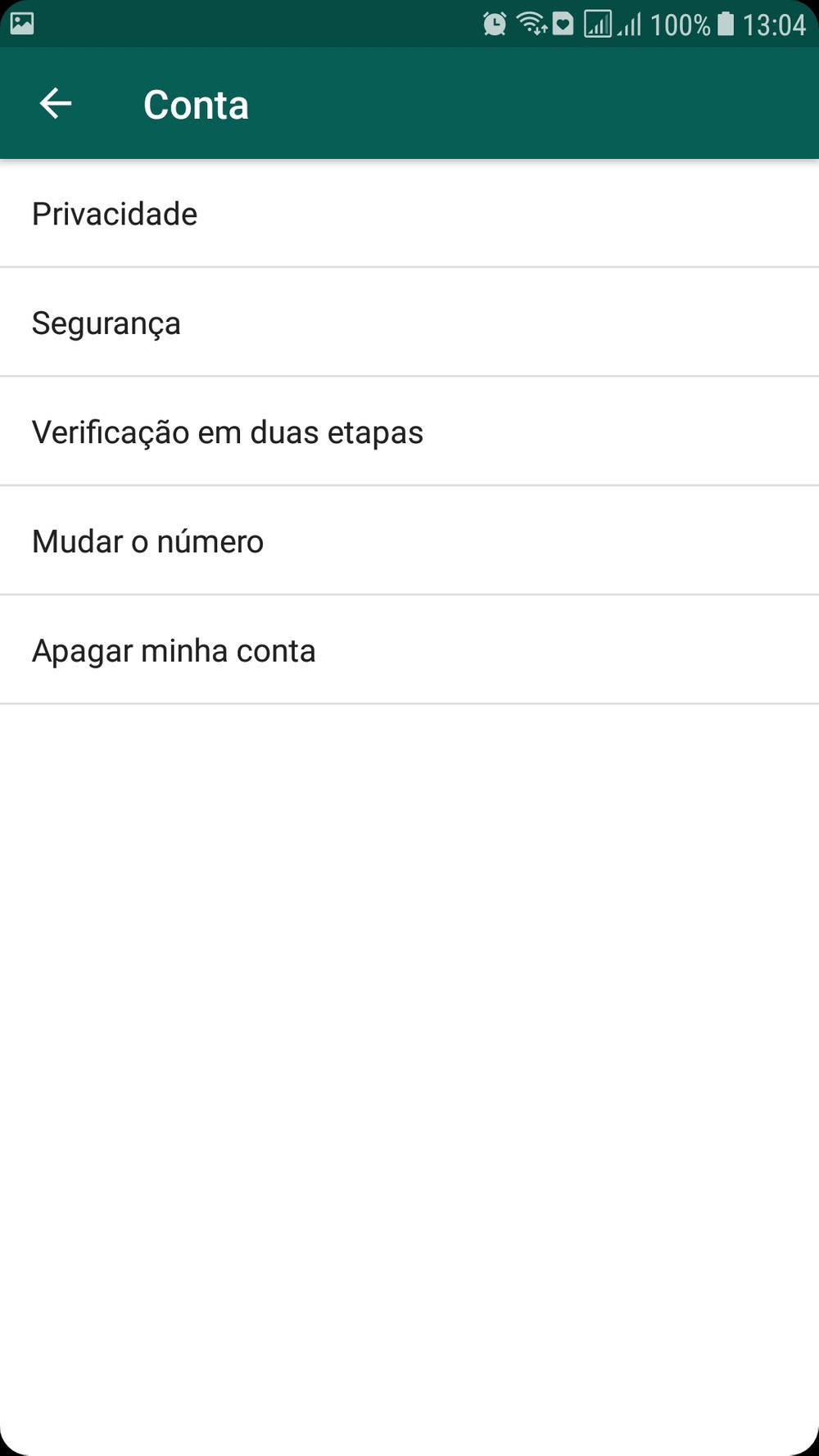This screenshot has width=819, height=1456.
Task: Tap Mudar o número
Action: click(x=409, y=540)
